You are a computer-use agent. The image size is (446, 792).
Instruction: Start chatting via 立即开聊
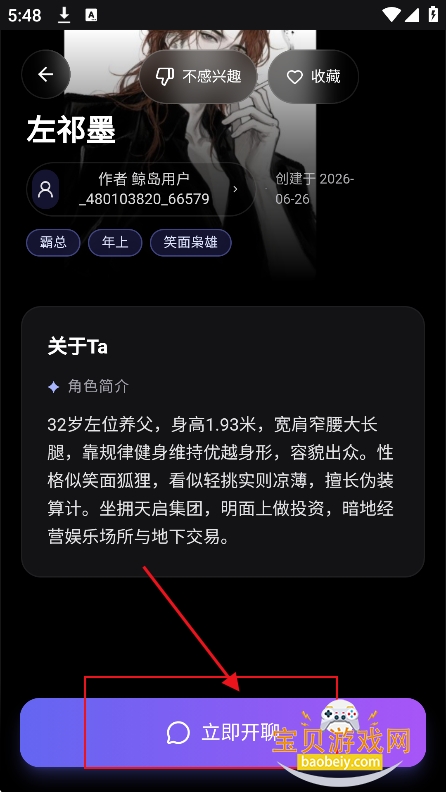[223, 732]
